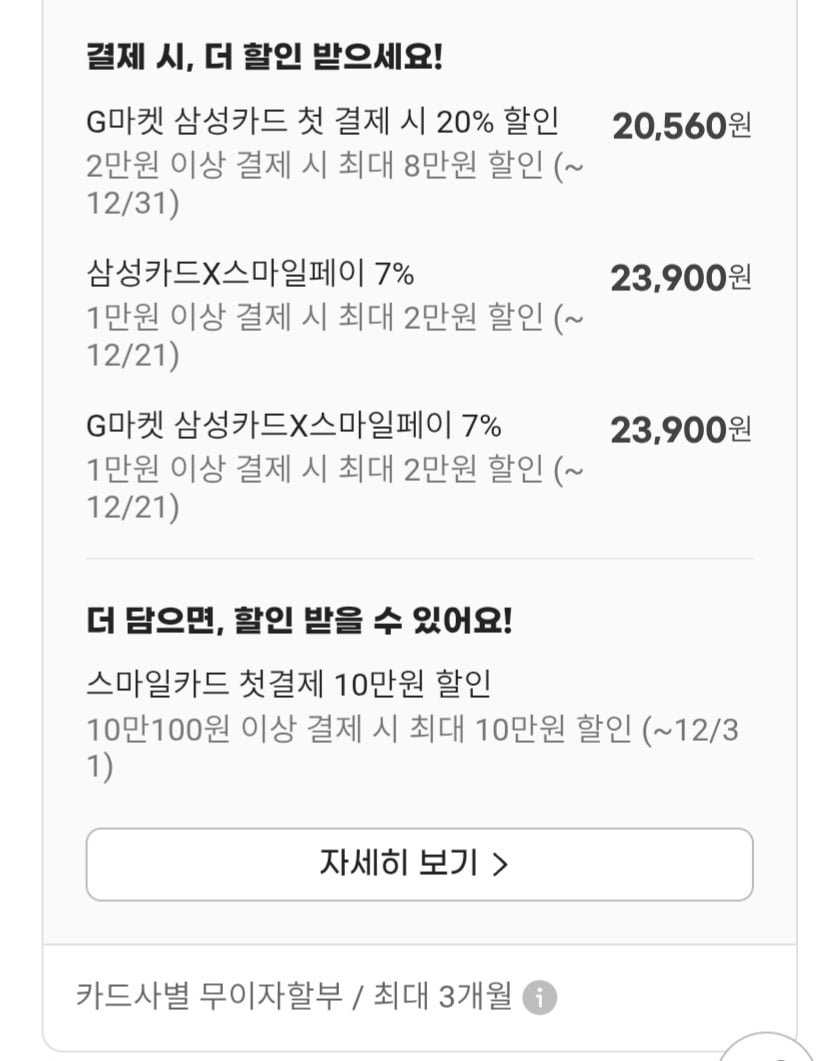
Task: Tap the 자세히 보기 button
Action: point(419,864)
